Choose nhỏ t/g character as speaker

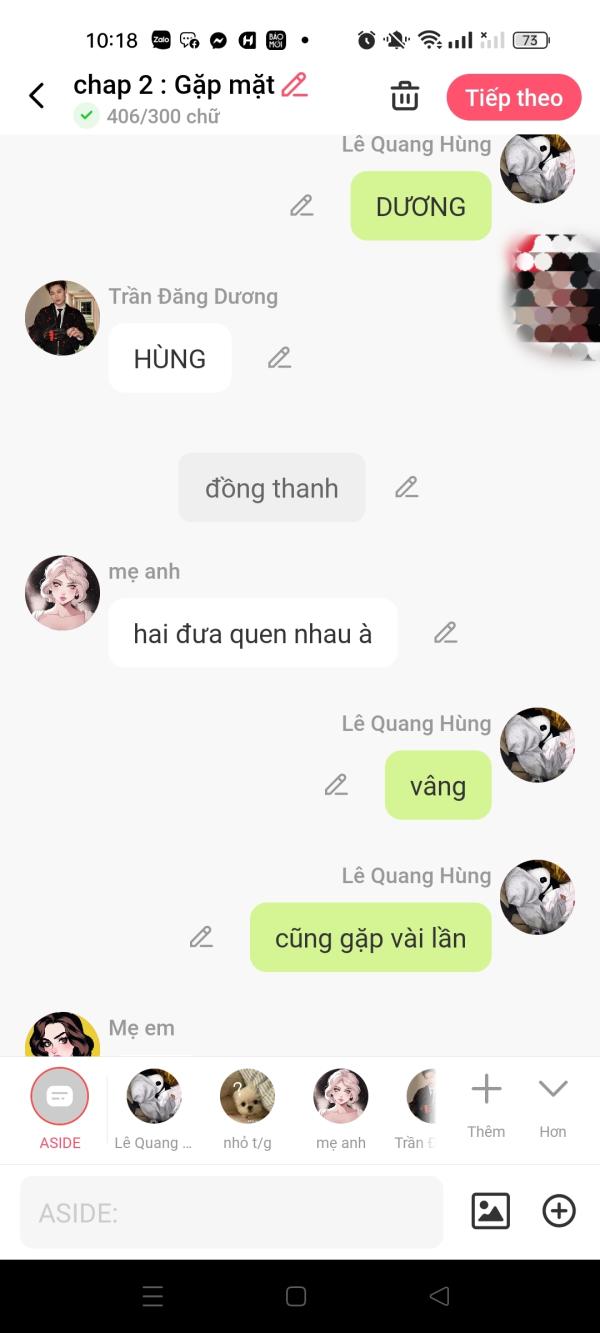247,1108
